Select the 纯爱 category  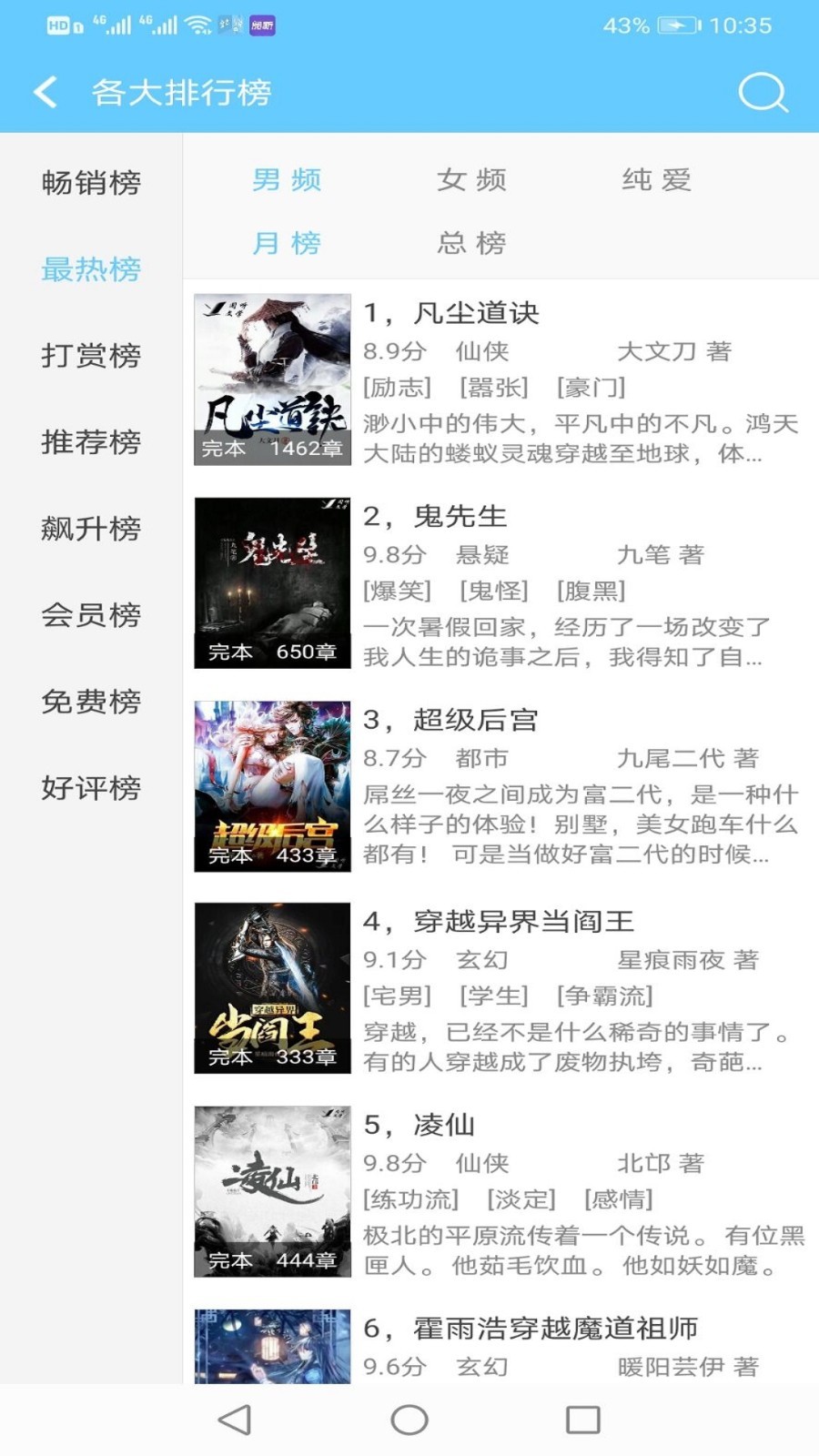point(657,180)
